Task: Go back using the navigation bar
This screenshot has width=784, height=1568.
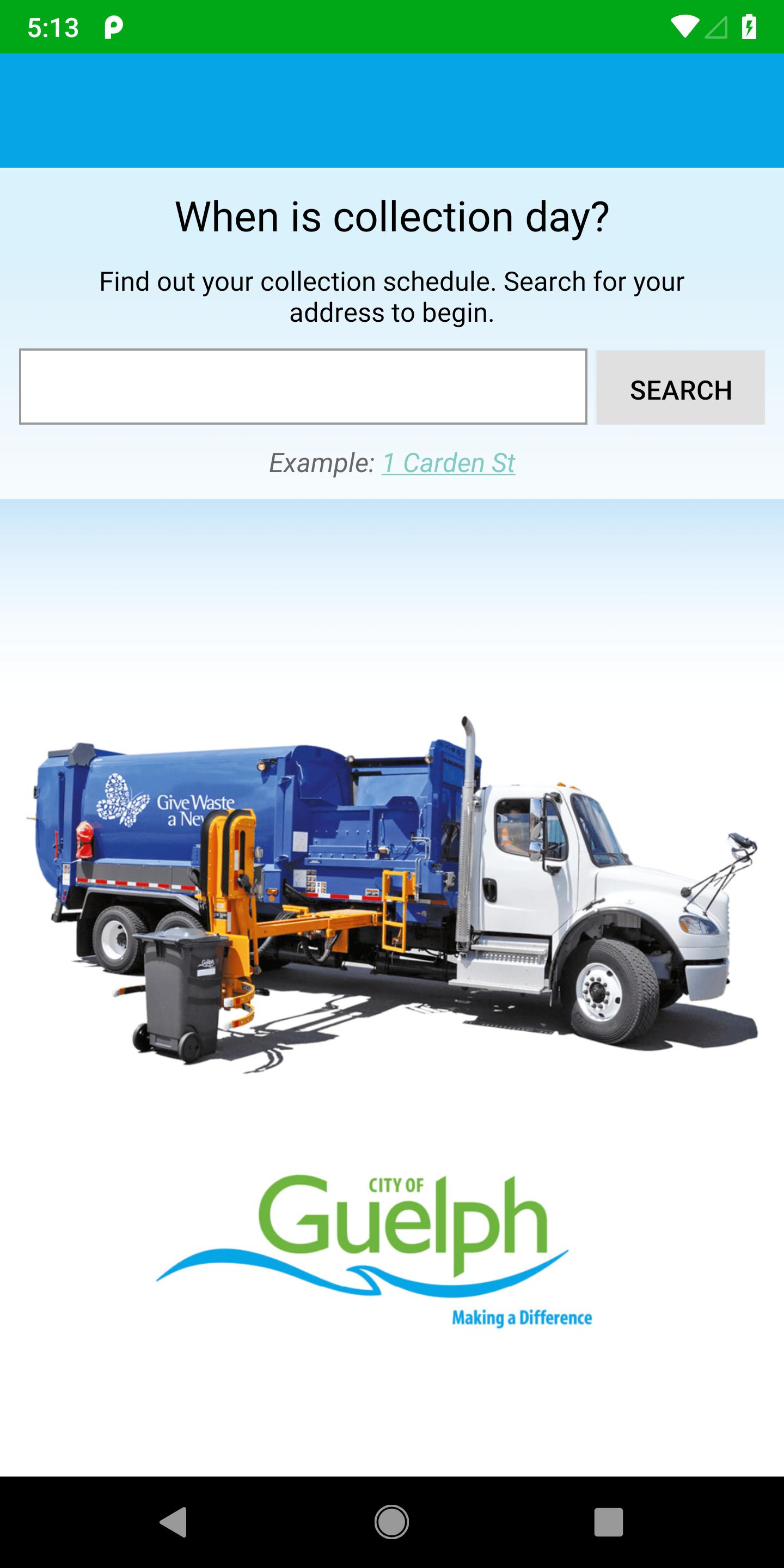Action: point(174,1522)
